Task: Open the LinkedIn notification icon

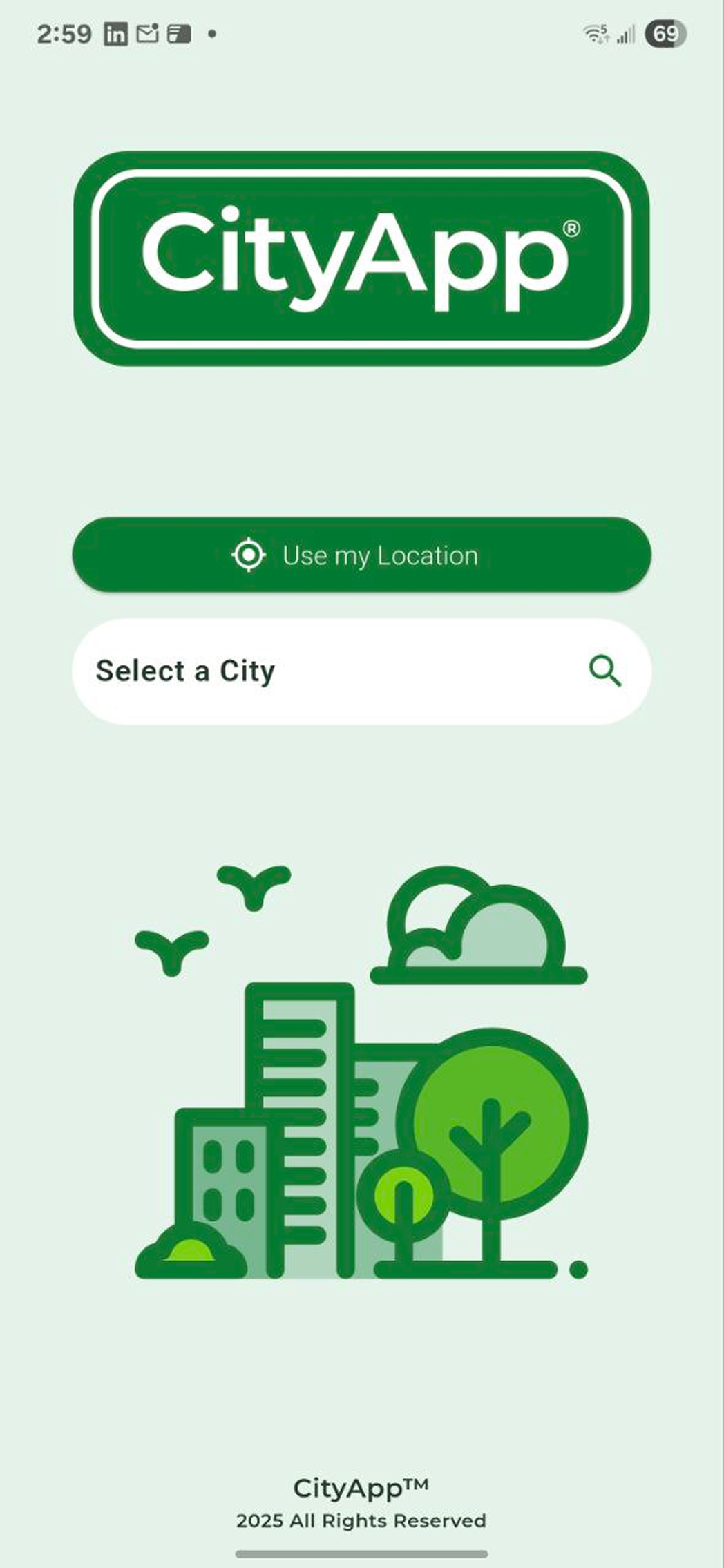Action: (x=115, y=33)
